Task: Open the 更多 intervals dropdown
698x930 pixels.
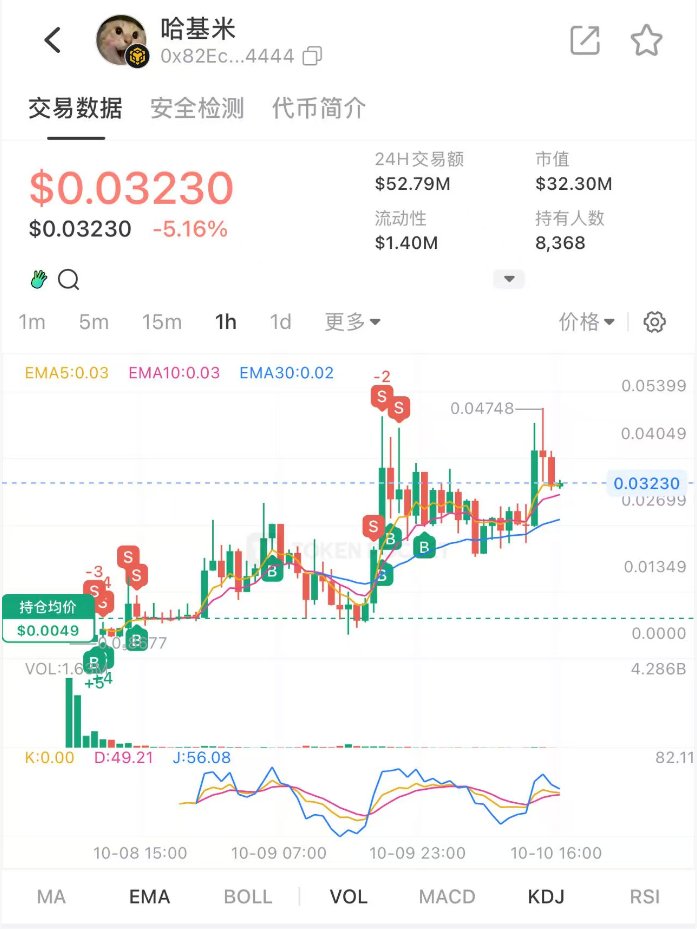Action: pyautogui.click(x=352, y=322)
